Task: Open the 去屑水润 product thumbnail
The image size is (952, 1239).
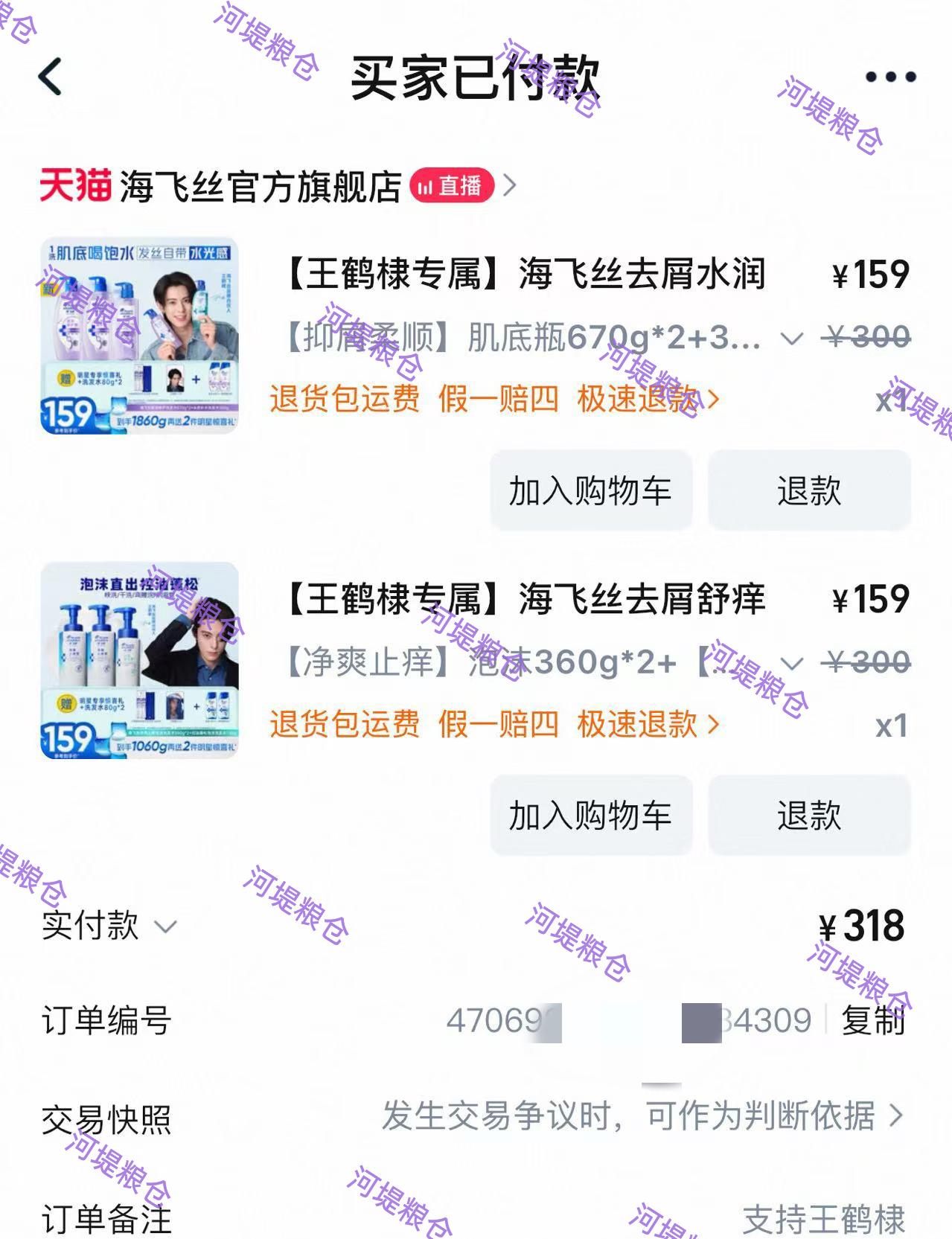Action: tap(139, 336)
